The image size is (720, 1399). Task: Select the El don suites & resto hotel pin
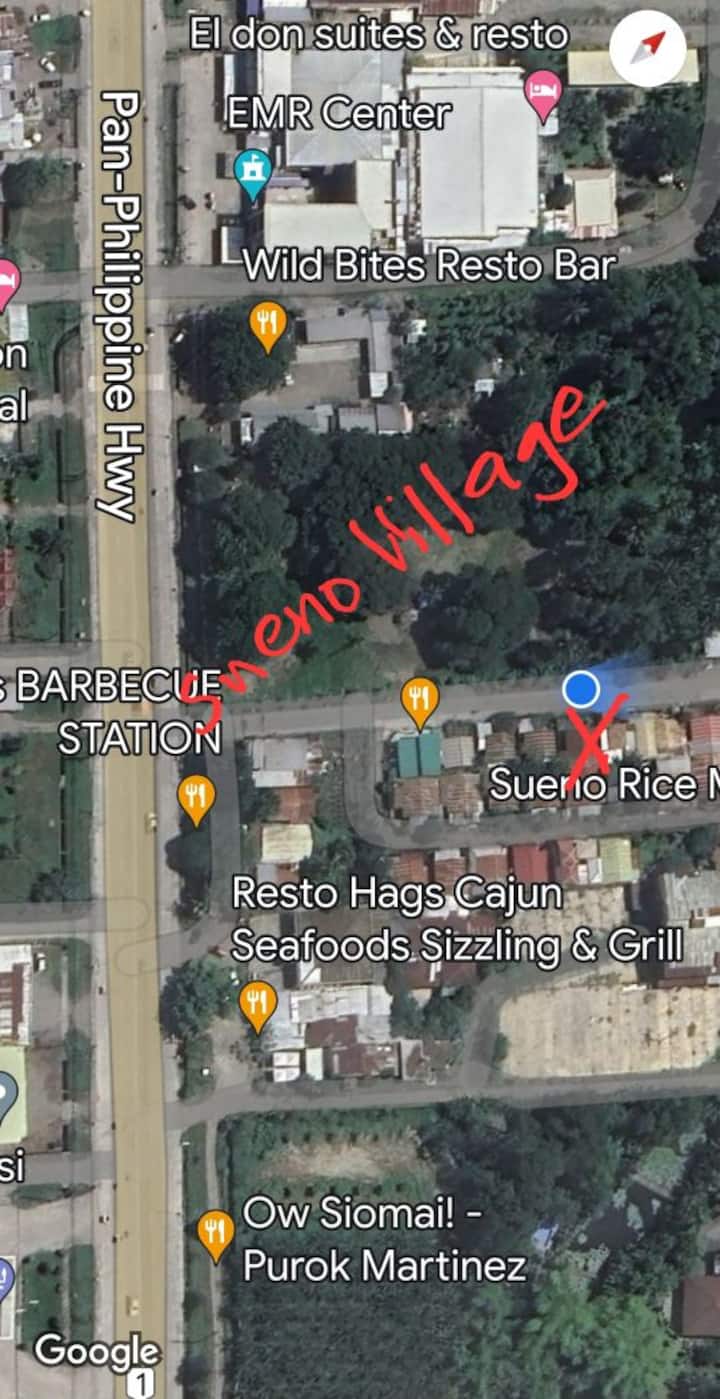[543, 95]
